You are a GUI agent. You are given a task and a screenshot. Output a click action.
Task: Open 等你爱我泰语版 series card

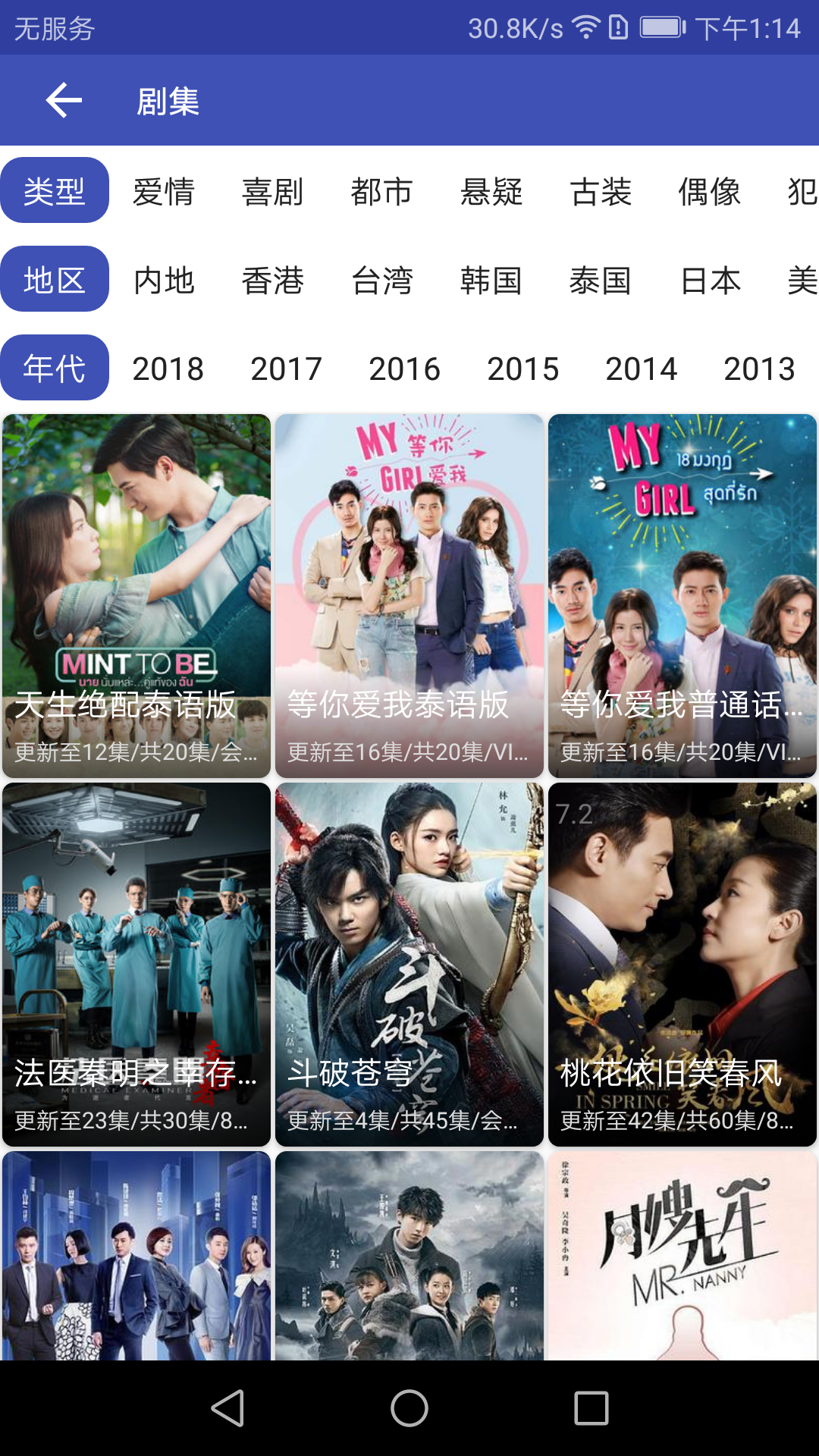click(409, 596)
